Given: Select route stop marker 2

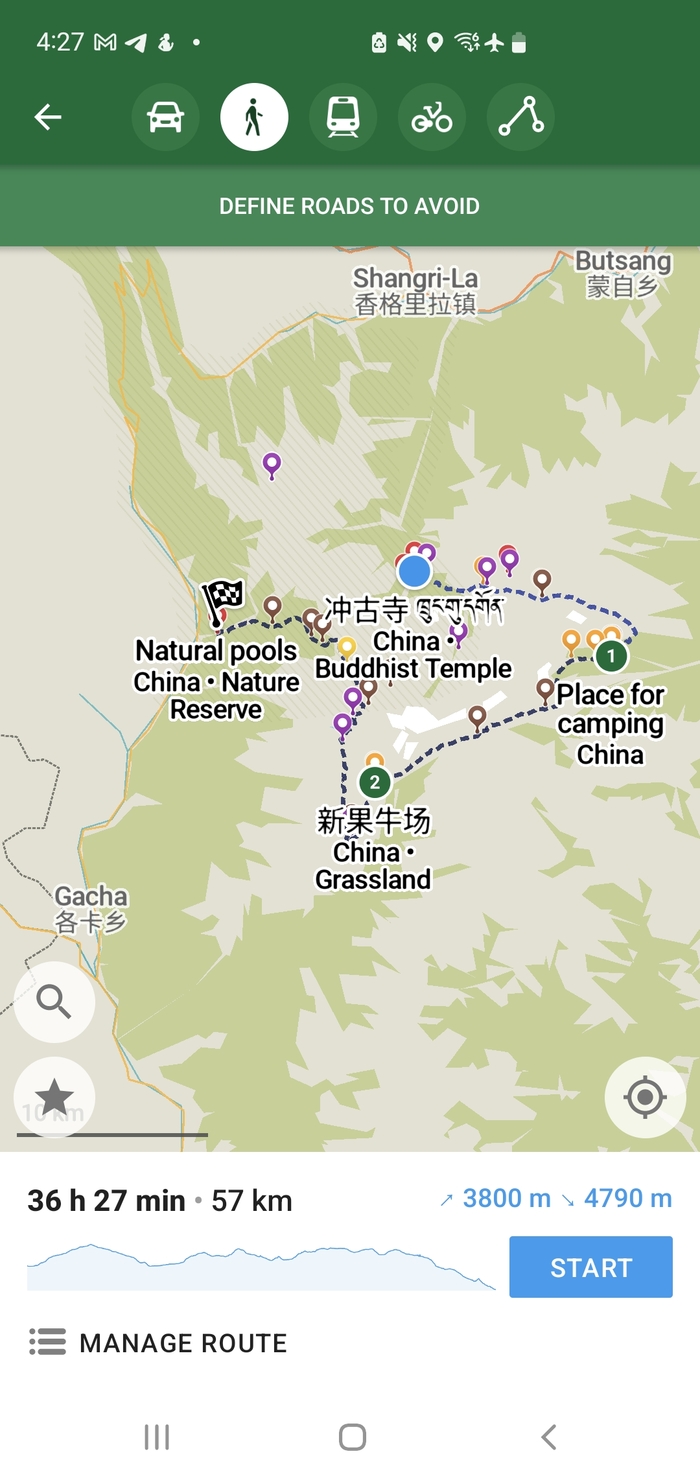Looking at the screenshot, I should tap(374, 782).
